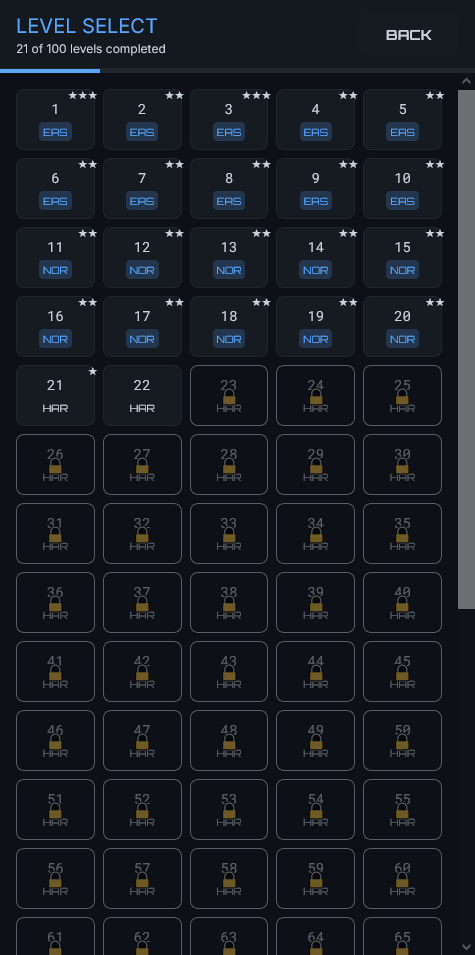Open normal level 11
The width and height of the screenshot is (475, 955).
click(55, 257)
